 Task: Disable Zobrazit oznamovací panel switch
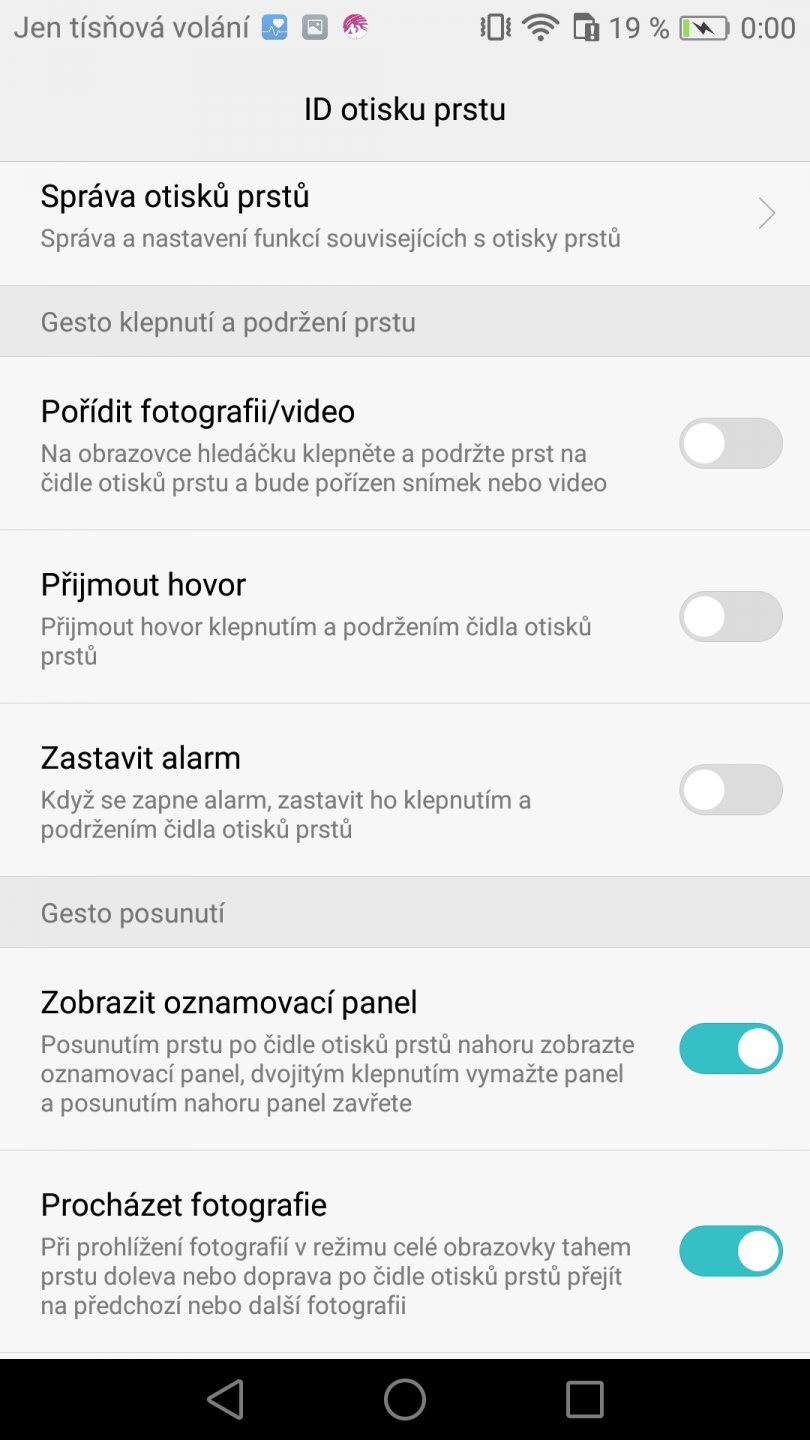coord(731,1047)
